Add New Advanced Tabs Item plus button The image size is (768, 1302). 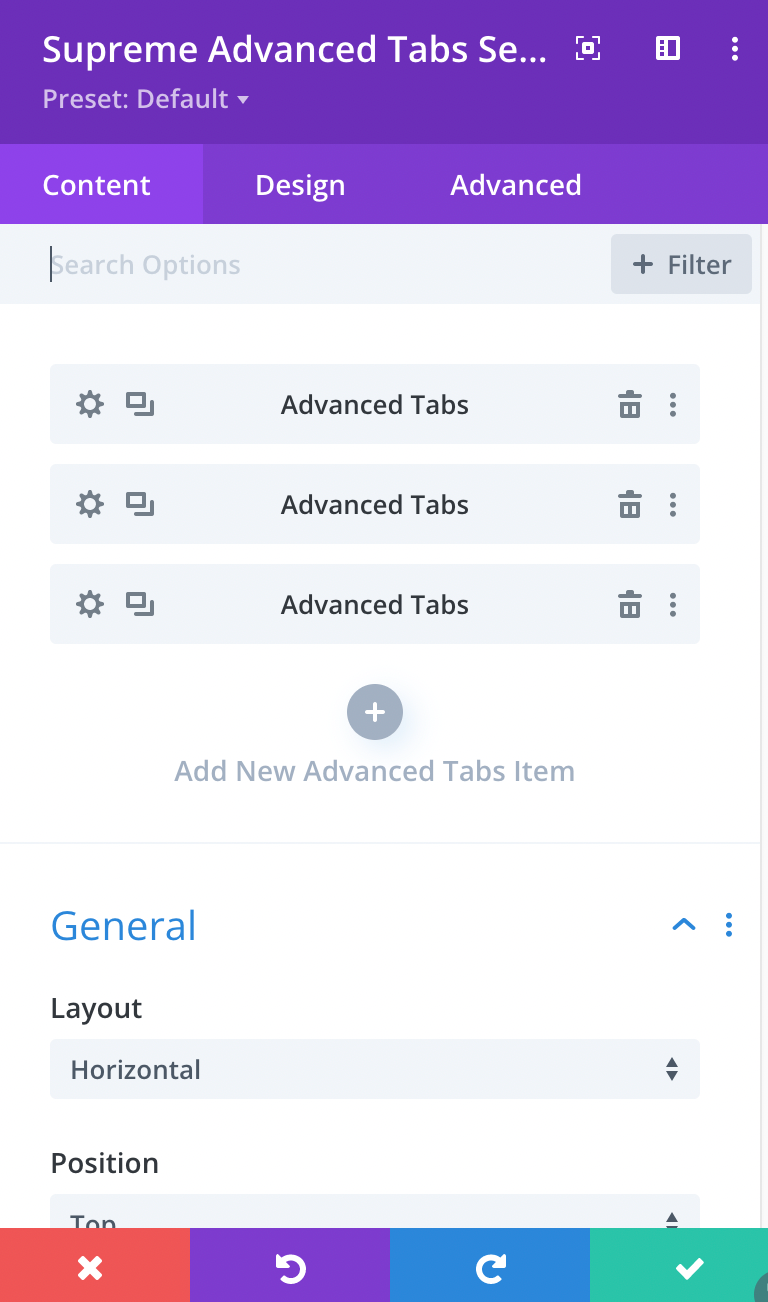[375, 712]
